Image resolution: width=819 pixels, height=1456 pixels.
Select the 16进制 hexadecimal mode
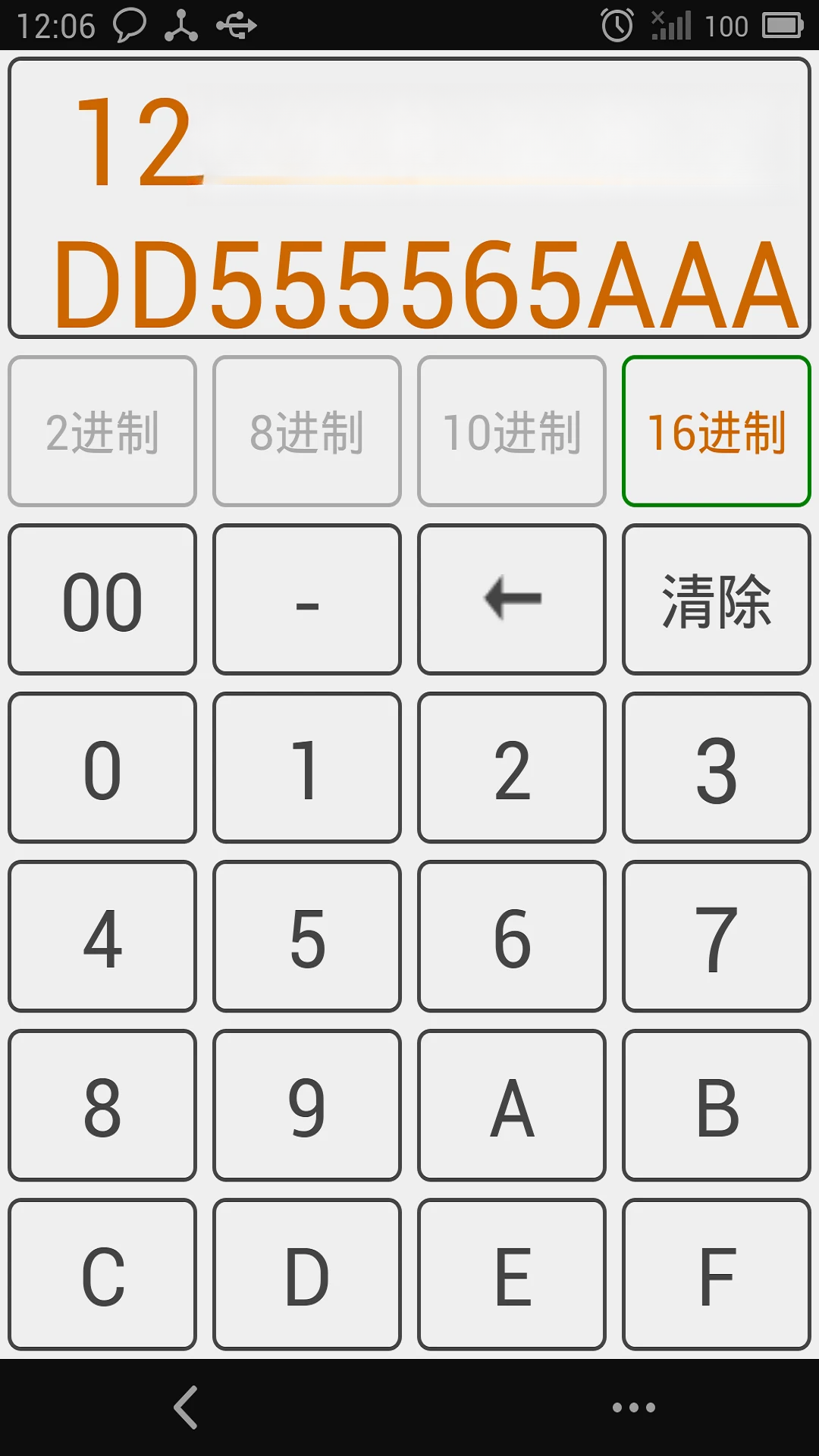tap(717, 431)
